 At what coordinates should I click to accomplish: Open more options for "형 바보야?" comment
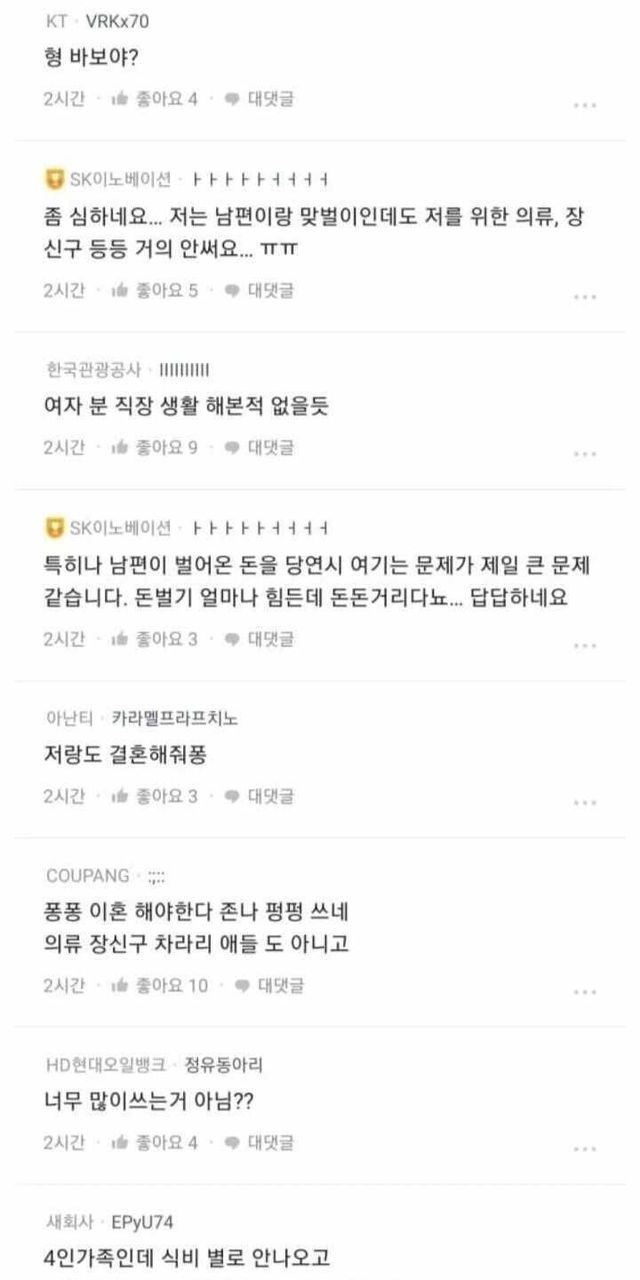(585, 105)
